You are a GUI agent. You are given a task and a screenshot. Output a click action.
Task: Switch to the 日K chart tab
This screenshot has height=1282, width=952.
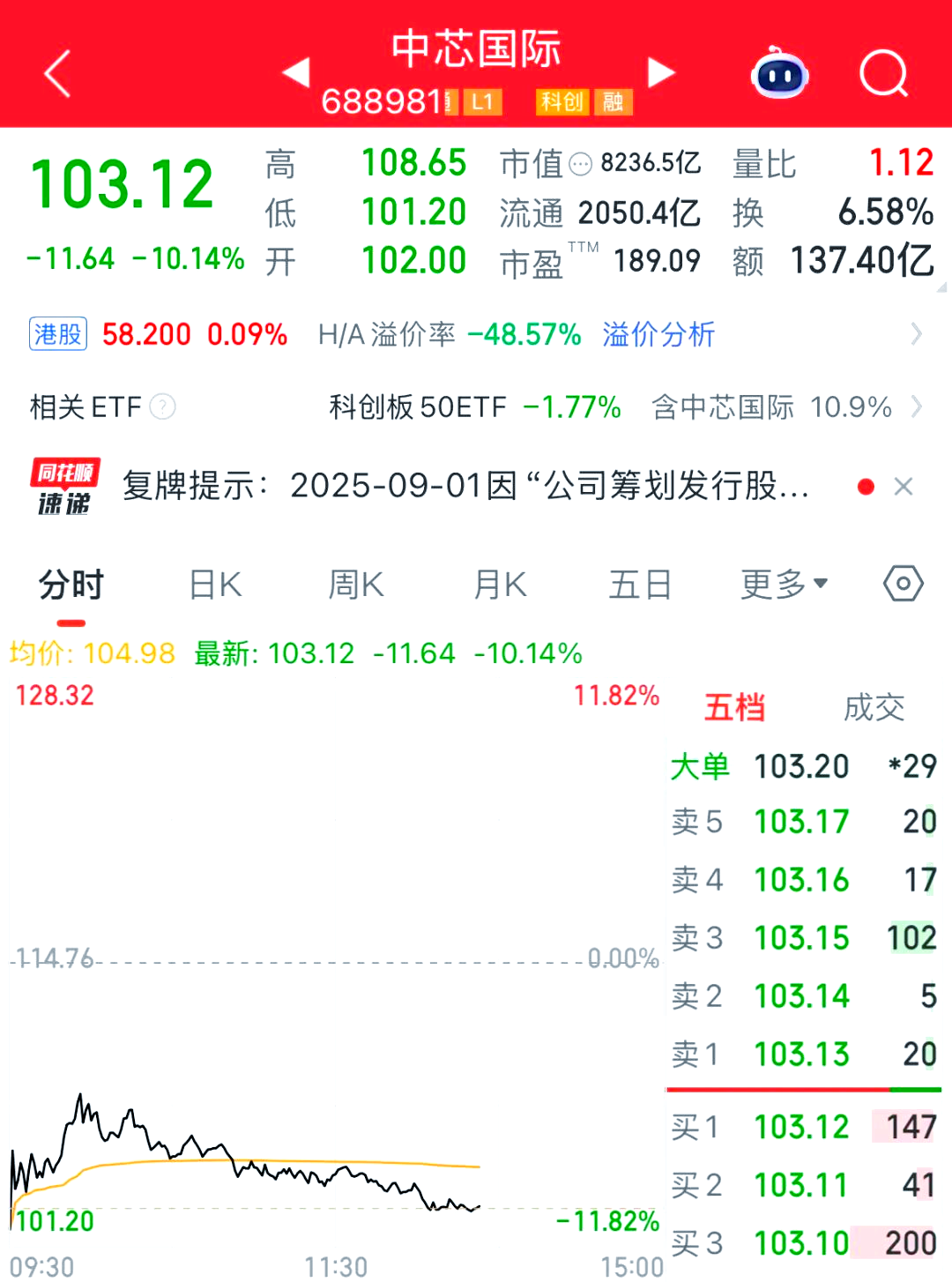click(212, 584)
